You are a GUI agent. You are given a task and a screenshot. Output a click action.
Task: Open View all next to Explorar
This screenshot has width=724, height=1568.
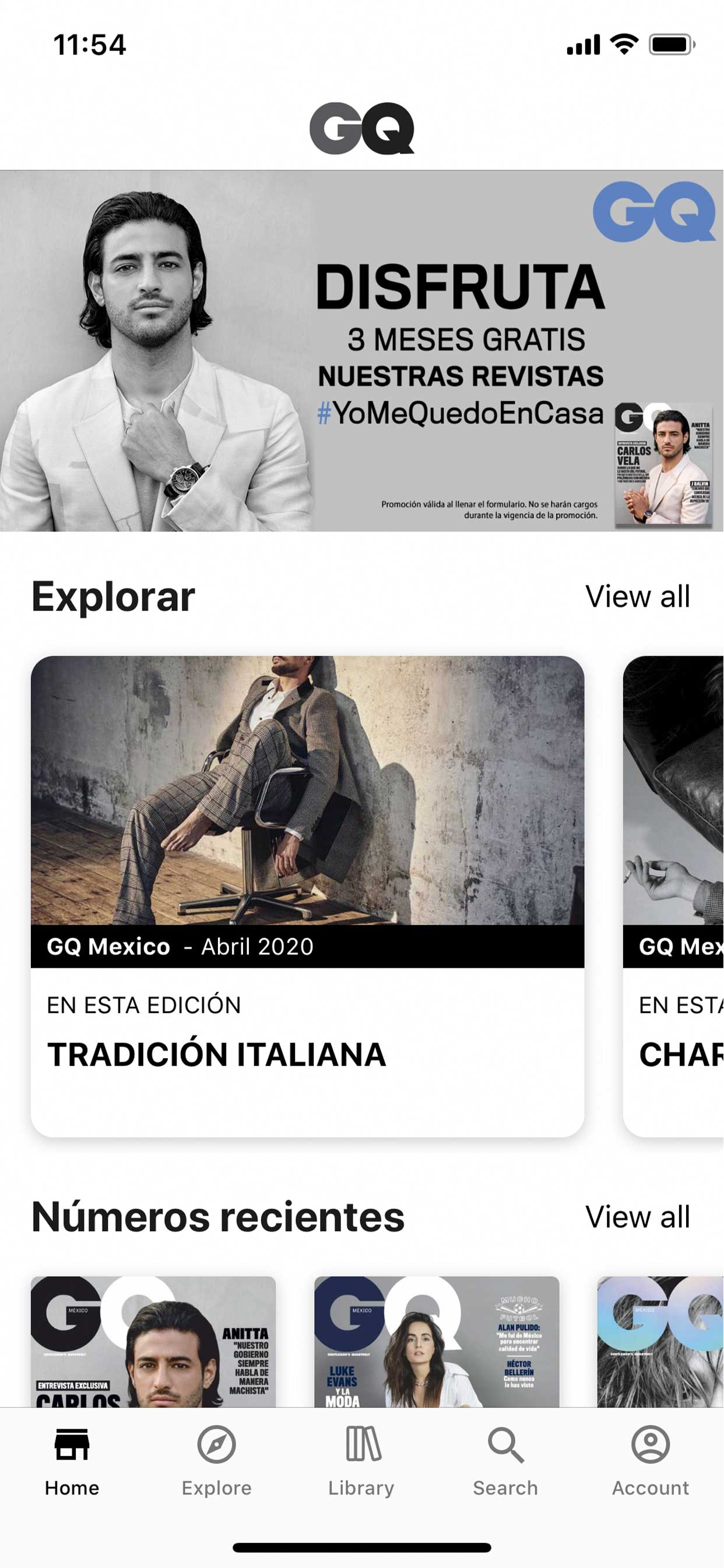(637, 598)
